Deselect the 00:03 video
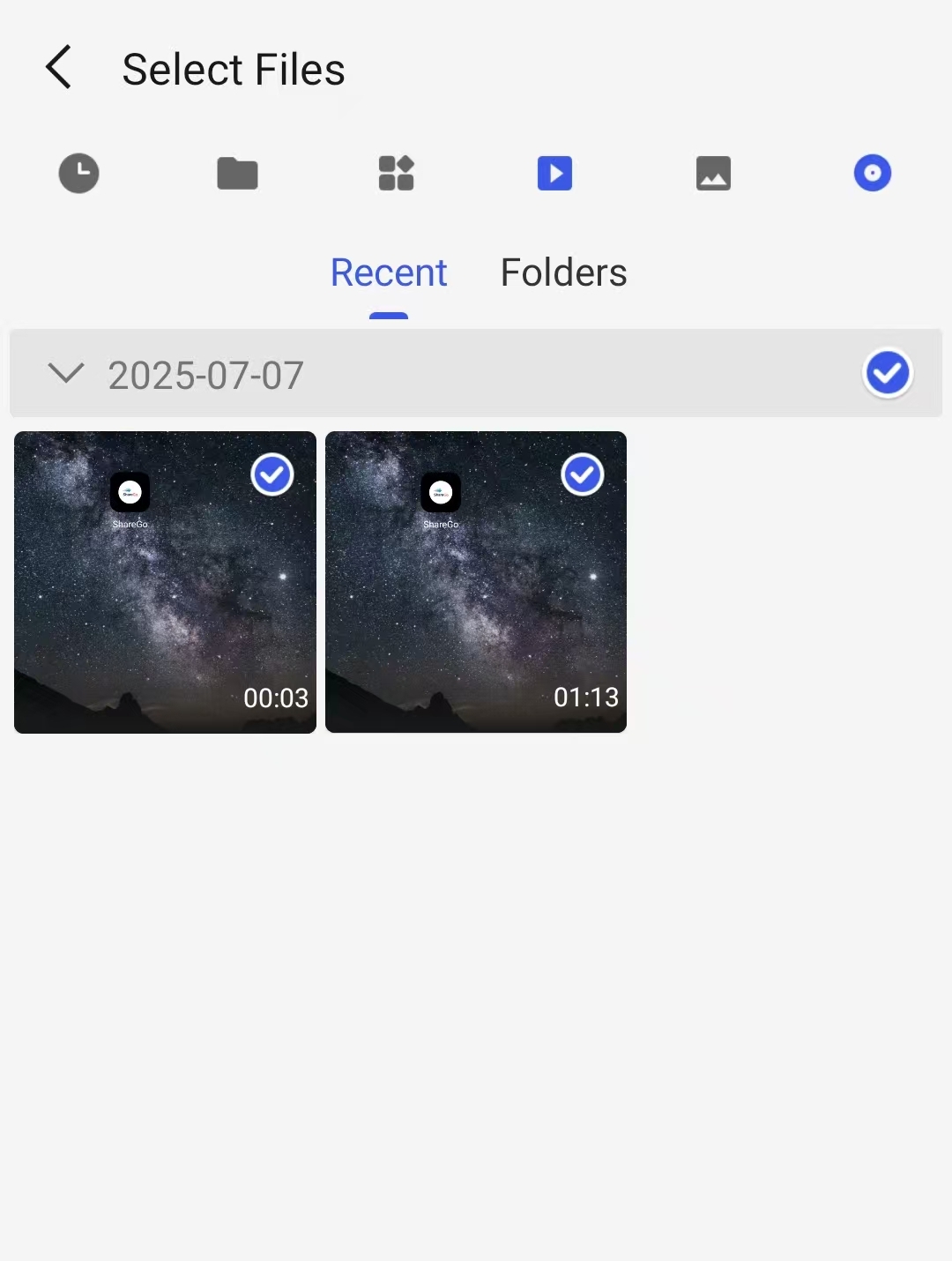This screenshot has width=952, height=1261. [272, 475]
